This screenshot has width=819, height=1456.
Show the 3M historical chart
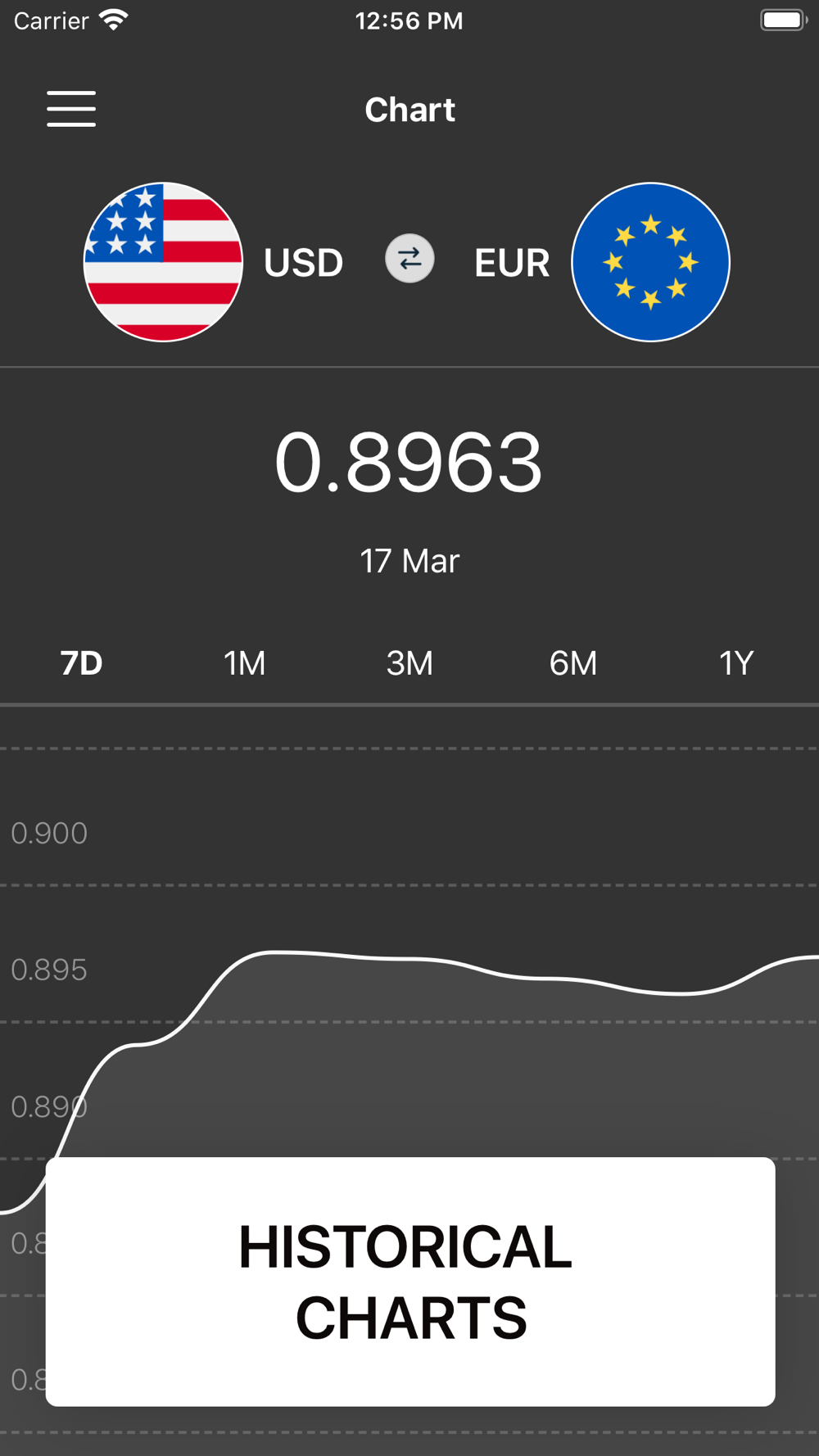point(409,662)
